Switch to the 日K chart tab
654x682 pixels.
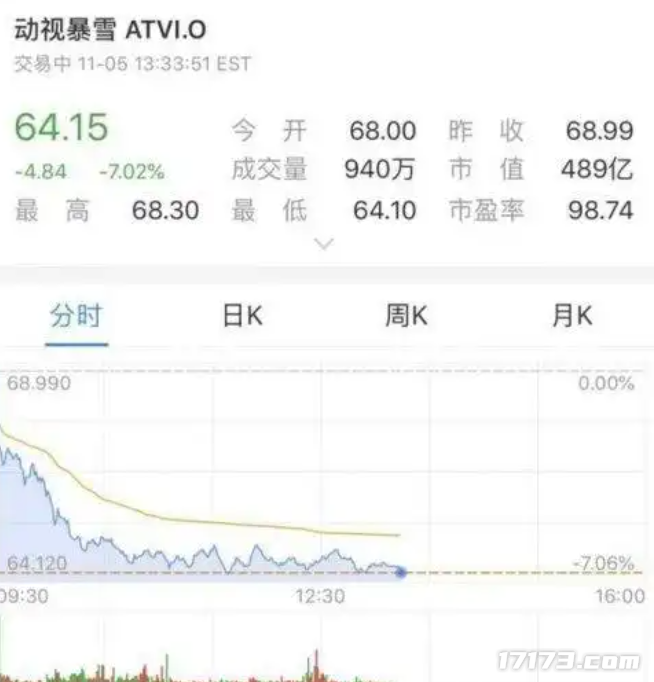coord(242,317)
